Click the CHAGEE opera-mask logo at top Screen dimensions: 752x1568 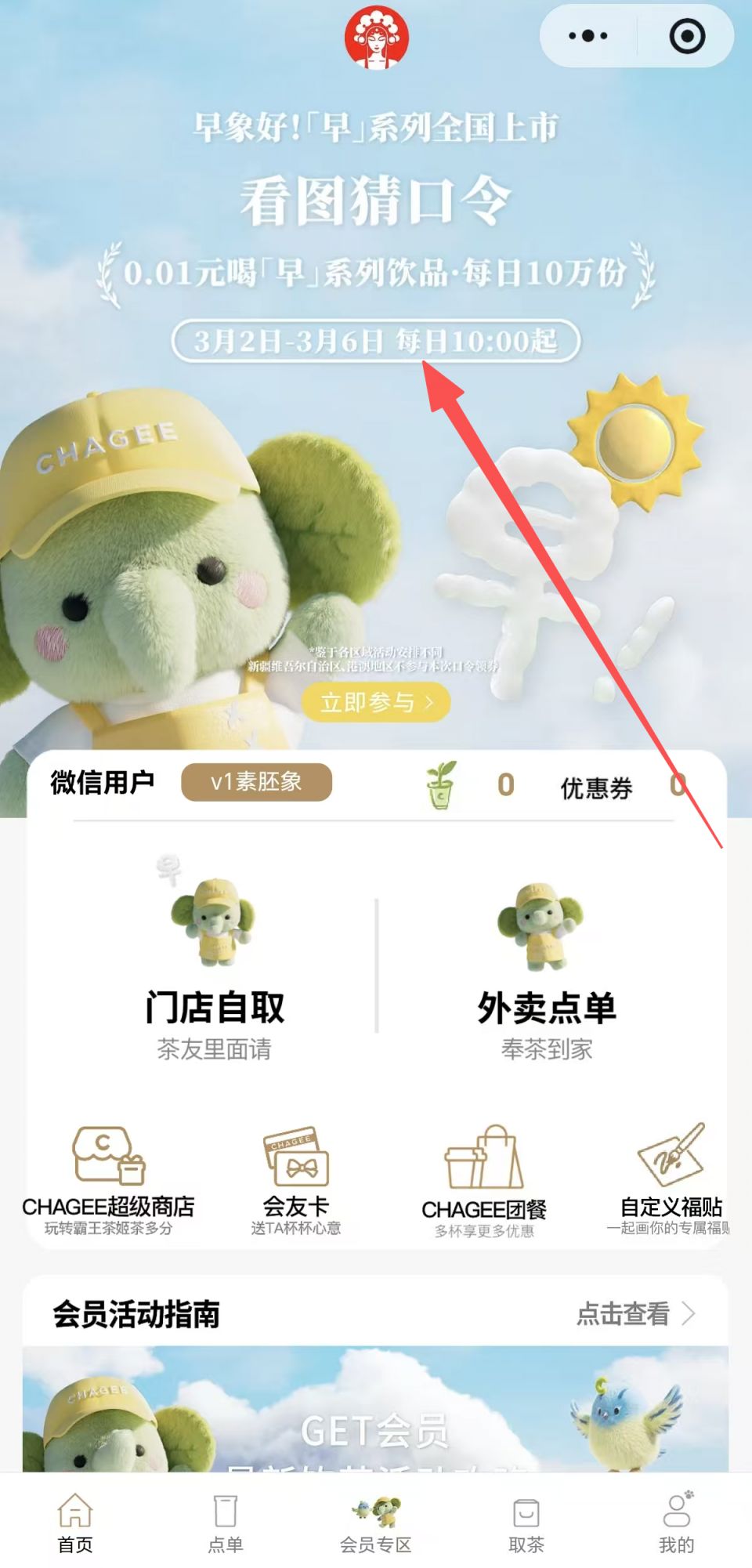click(376, 34)
